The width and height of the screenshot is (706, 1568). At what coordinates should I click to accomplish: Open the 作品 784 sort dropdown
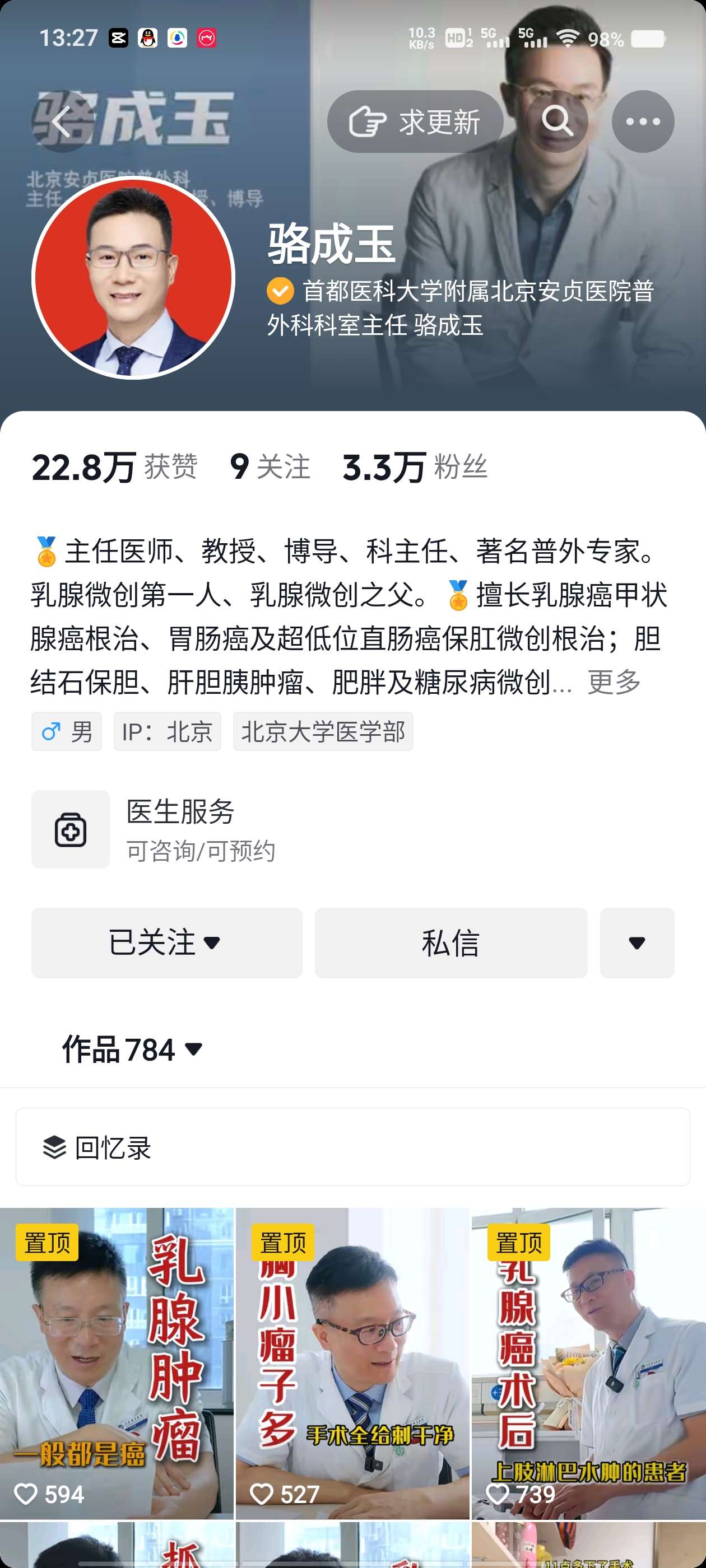click(x=132, y=1050)
